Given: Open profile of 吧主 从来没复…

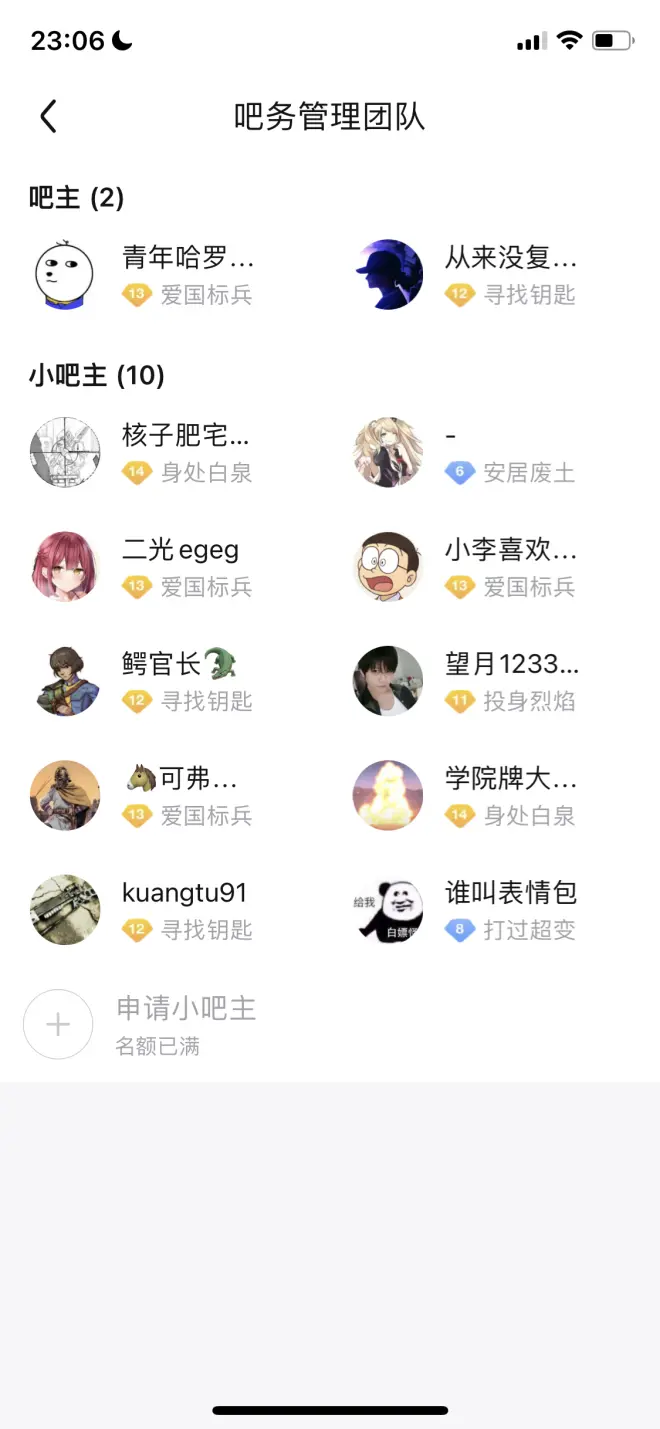Looking at the screenshot, I should (389, 275).
